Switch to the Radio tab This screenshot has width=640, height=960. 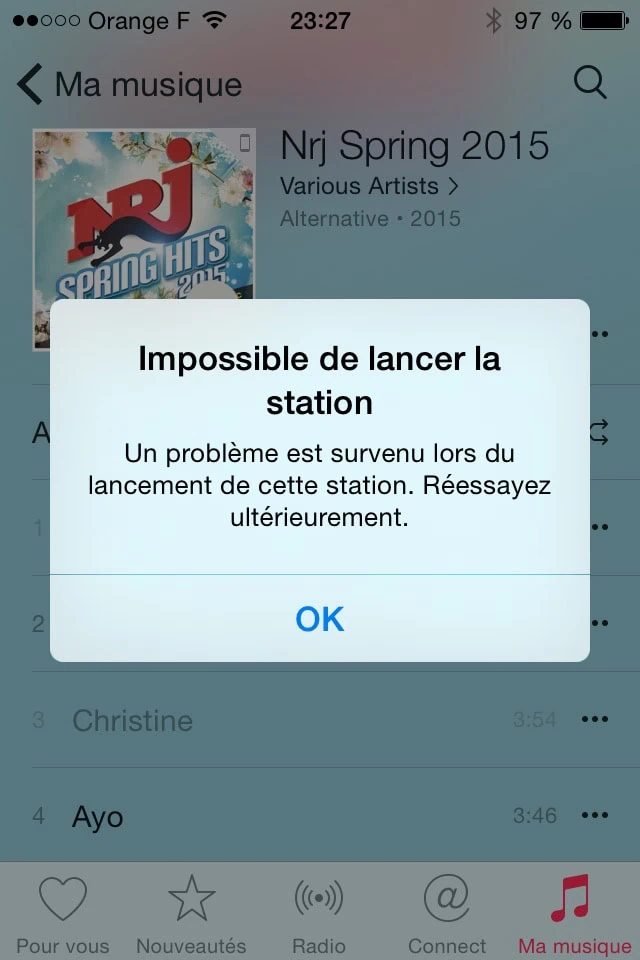[319, 914]
